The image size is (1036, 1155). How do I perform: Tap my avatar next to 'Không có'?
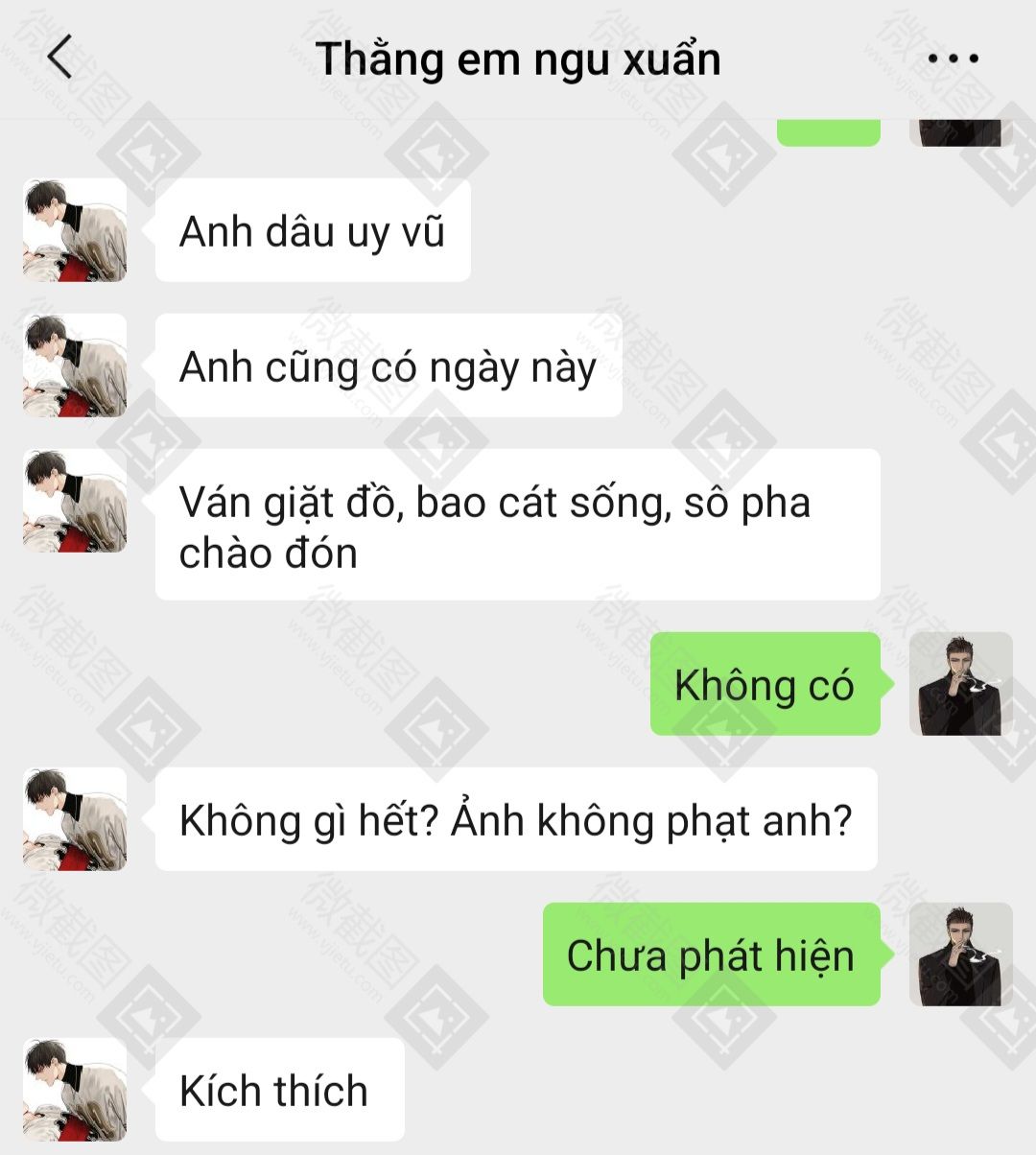960,684
